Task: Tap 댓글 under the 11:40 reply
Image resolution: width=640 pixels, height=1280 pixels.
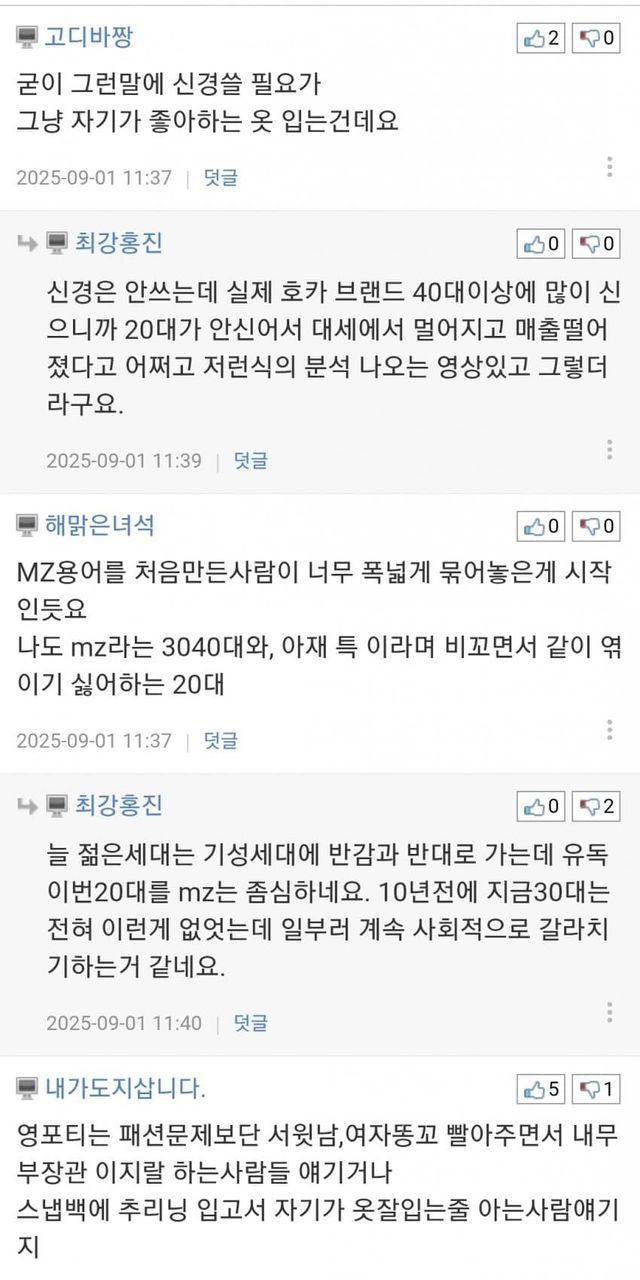Action: [x=250, y=1024]
